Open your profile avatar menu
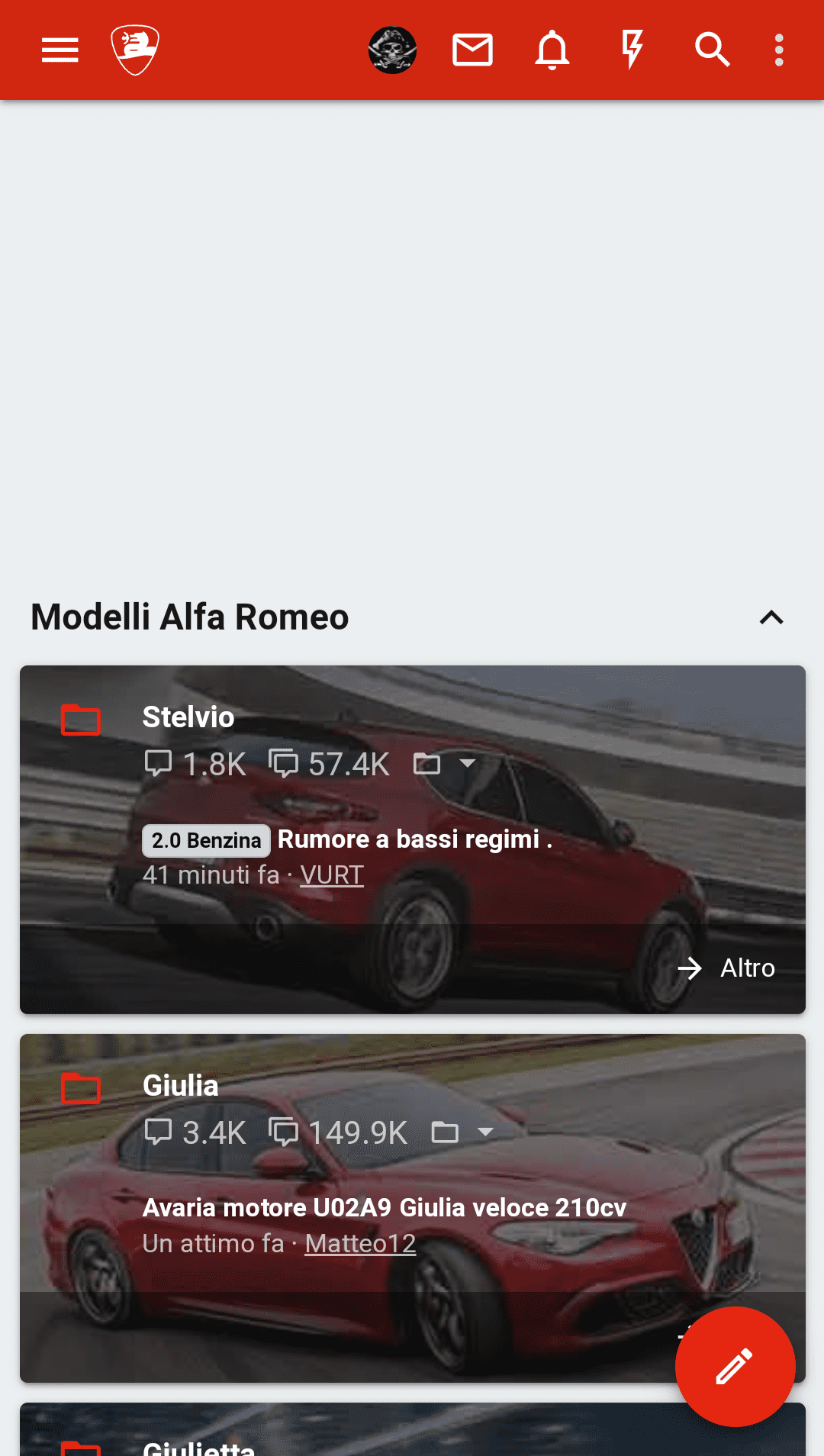Screen dimensions: 824x1456 click(392, 50)
